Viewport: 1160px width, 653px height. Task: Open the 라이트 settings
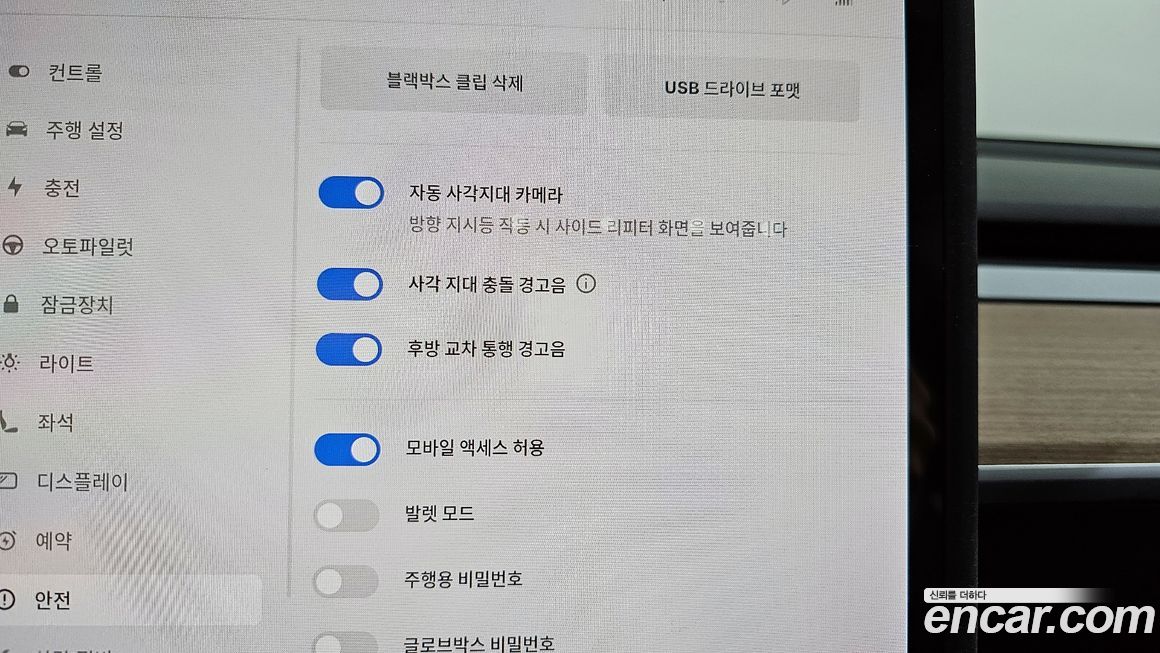[66, 364]
